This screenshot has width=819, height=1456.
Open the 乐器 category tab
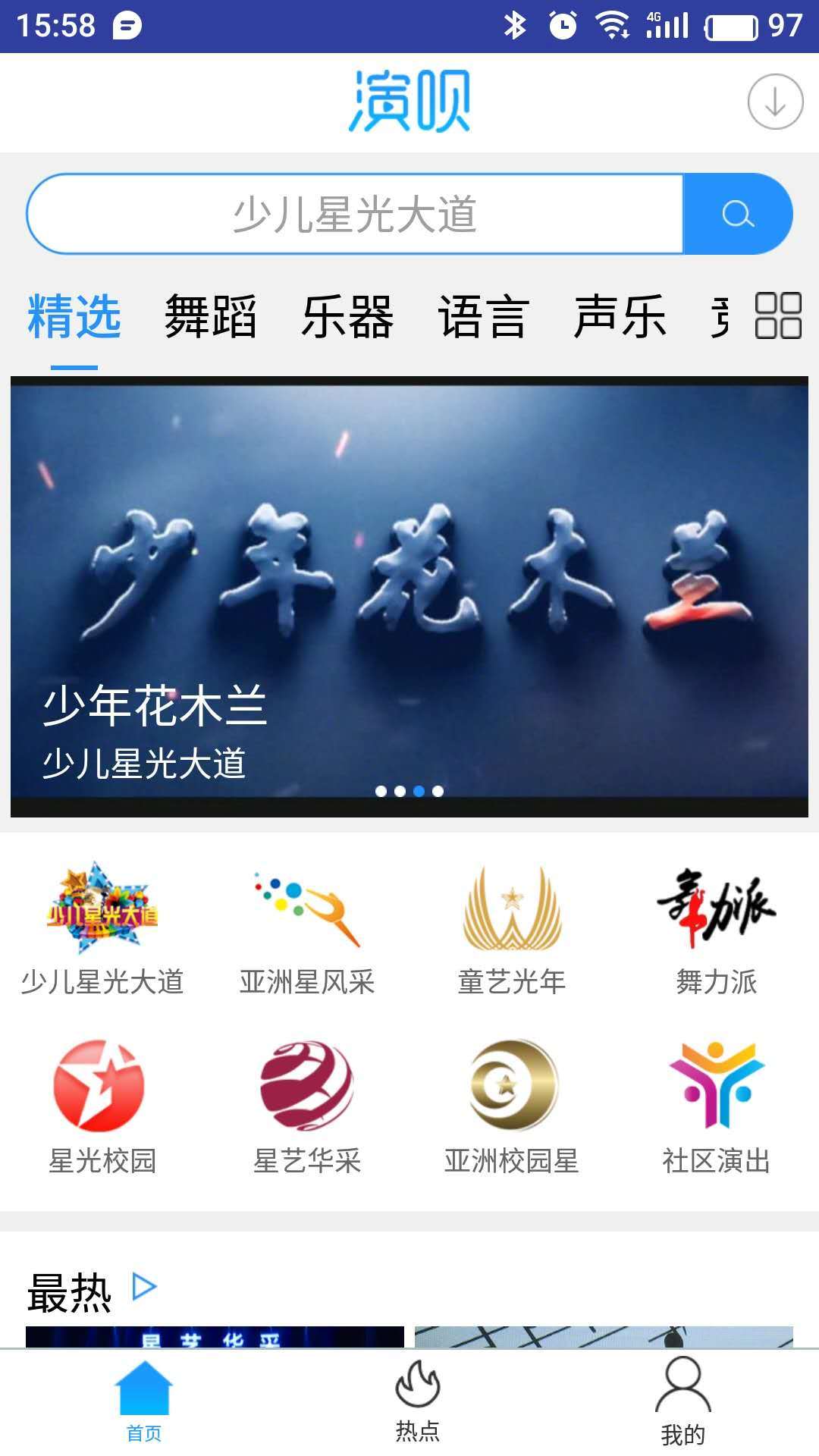tap(348, 318)
